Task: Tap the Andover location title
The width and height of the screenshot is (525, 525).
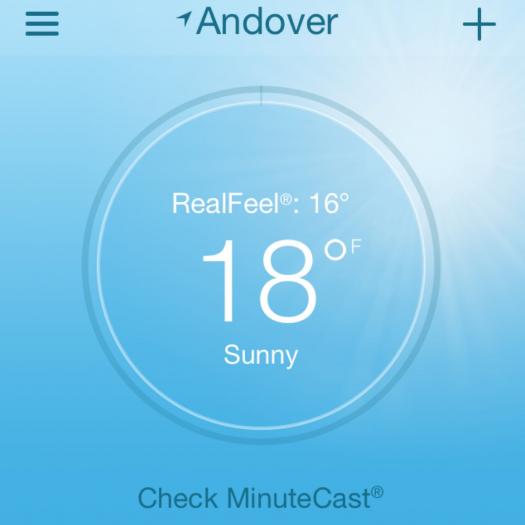Action: (257, 22)
